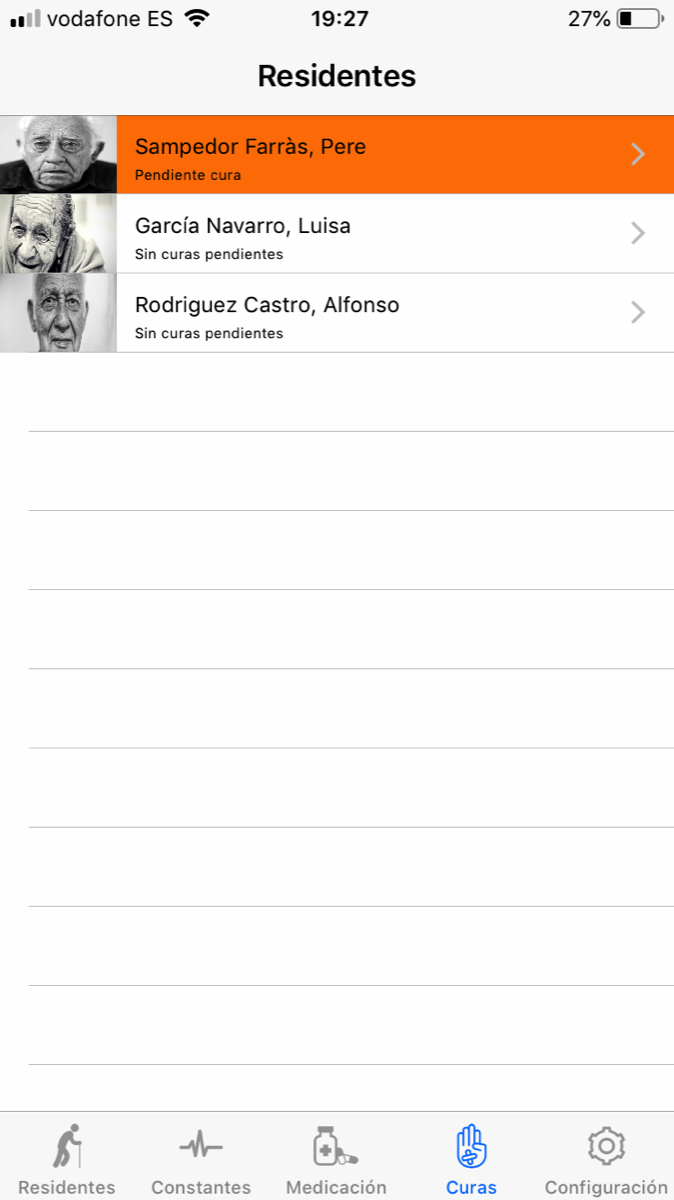Image resolution: width=674 pixels, height=1200 pixels.
Task: Go to the Constantes tab
Action: pyautogui.click(x=201, y=1159)
